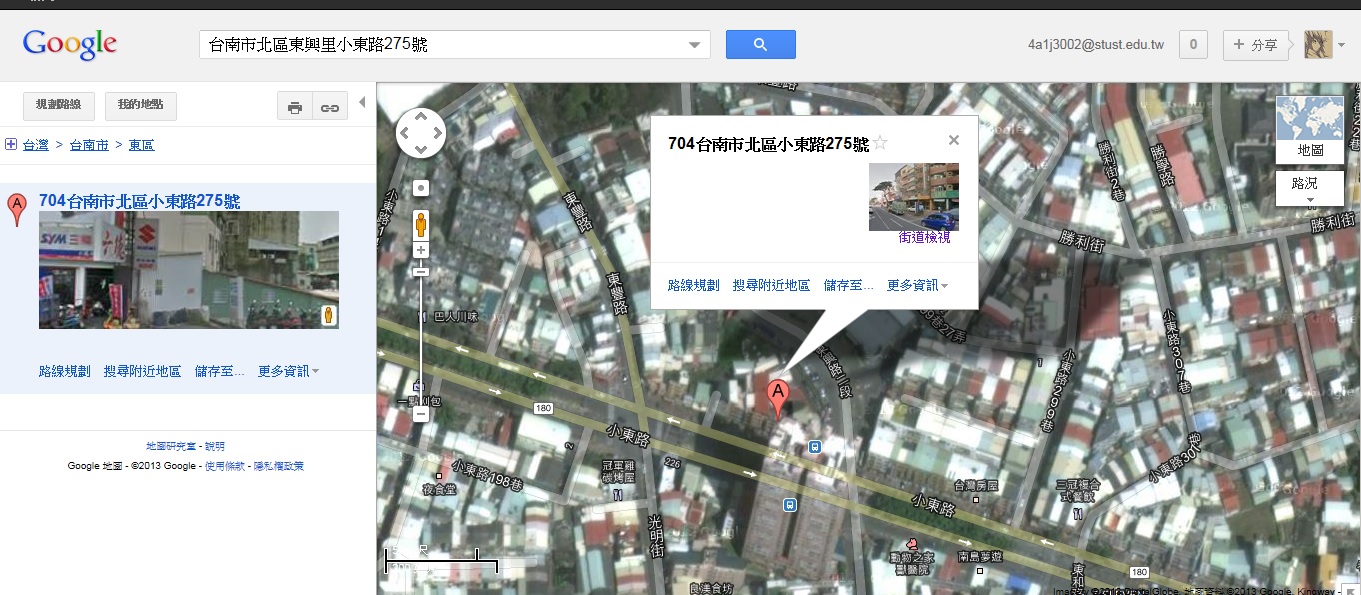Open the Street View photo in the left panel
The image size is (1361, 595).
click(x=188, y=269)
